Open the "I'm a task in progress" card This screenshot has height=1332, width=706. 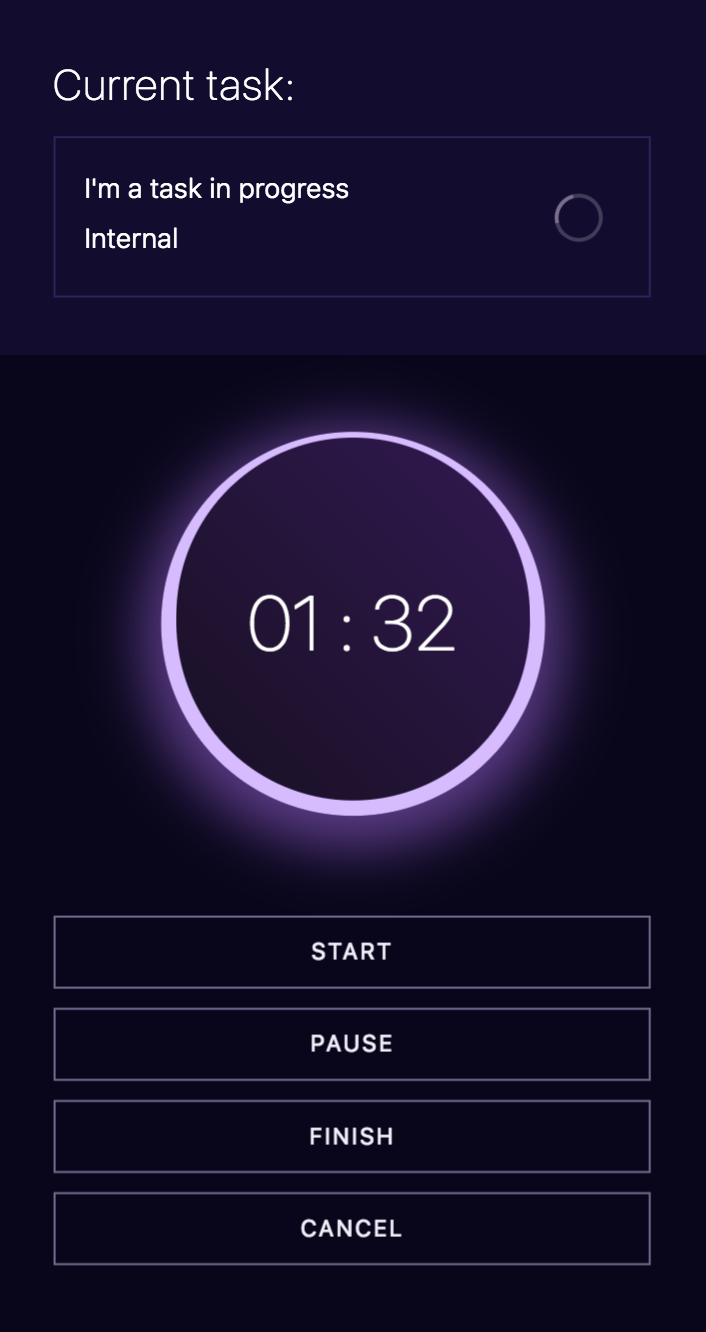[352, 217]
